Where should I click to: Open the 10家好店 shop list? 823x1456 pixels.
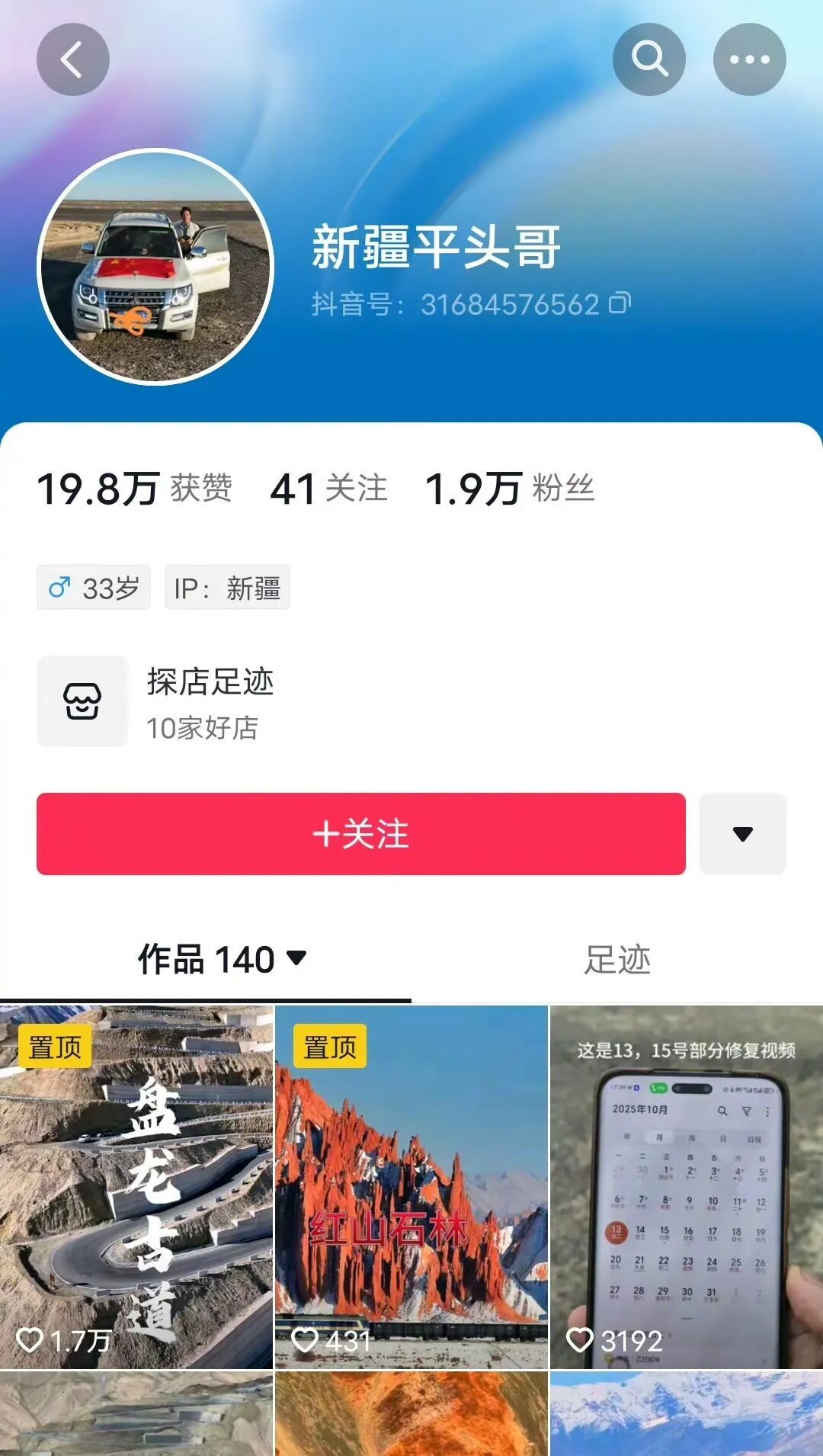(202, 728)
